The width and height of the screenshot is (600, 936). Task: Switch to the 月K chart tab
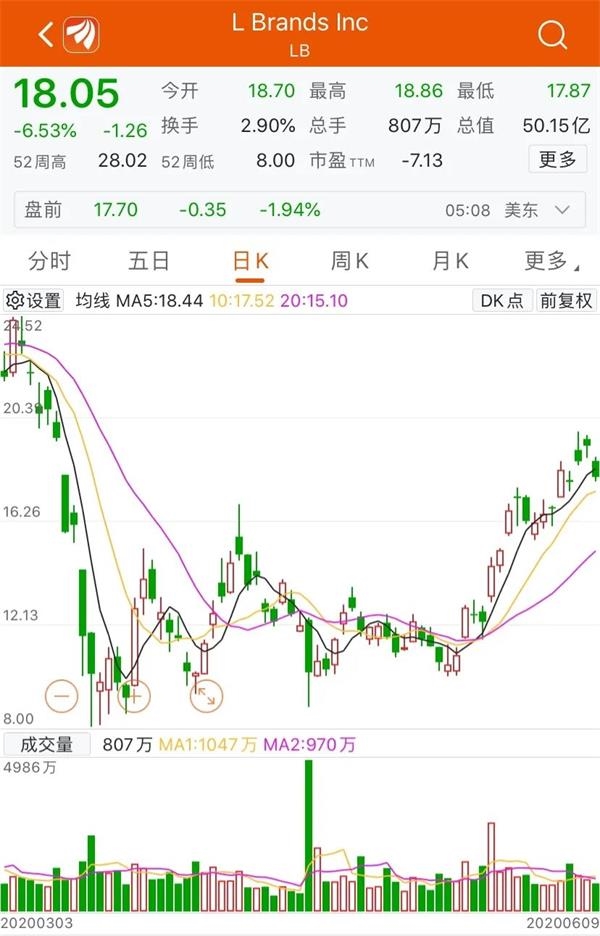click(x=450, y=262)
